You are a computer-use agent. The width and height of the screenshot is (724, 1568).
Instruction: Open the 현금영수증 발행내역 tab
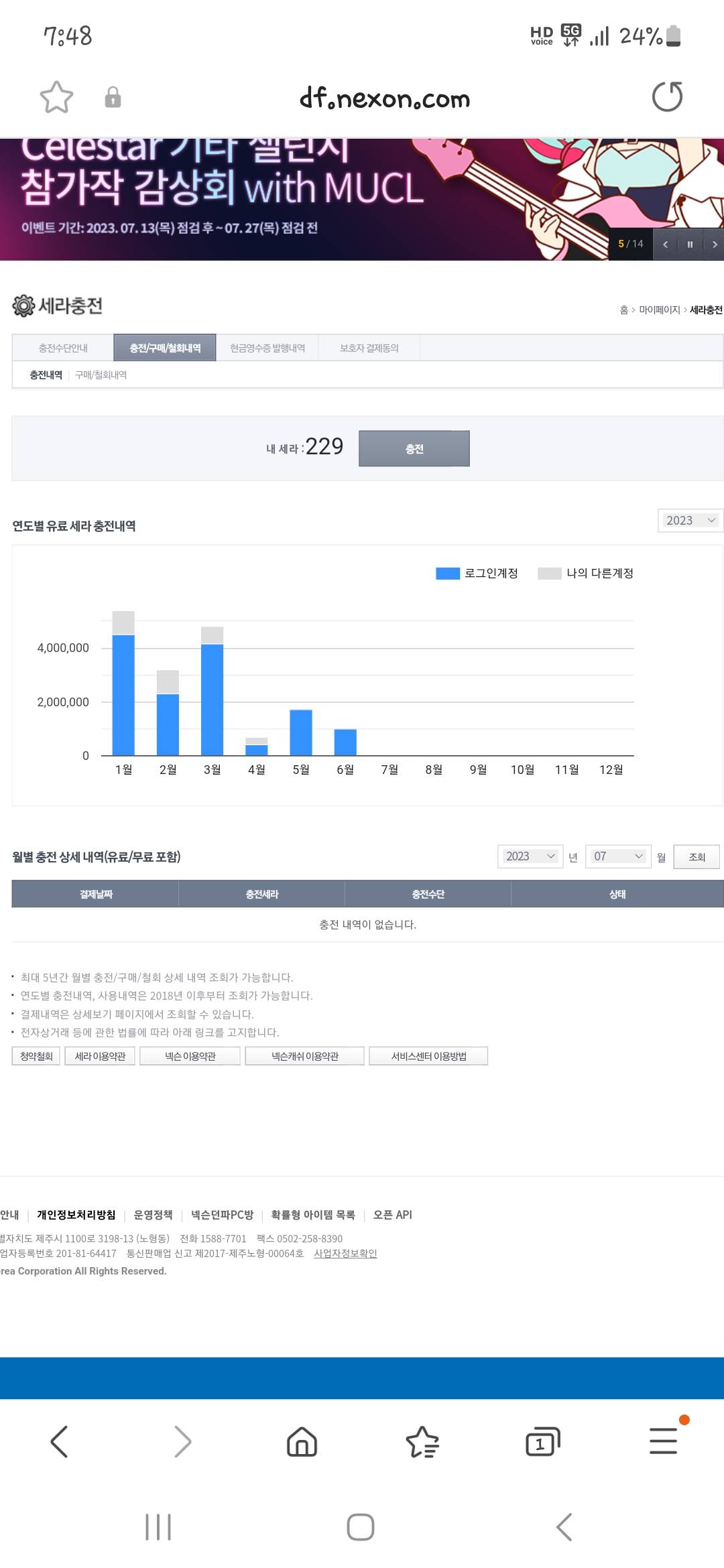click(267, 348)
